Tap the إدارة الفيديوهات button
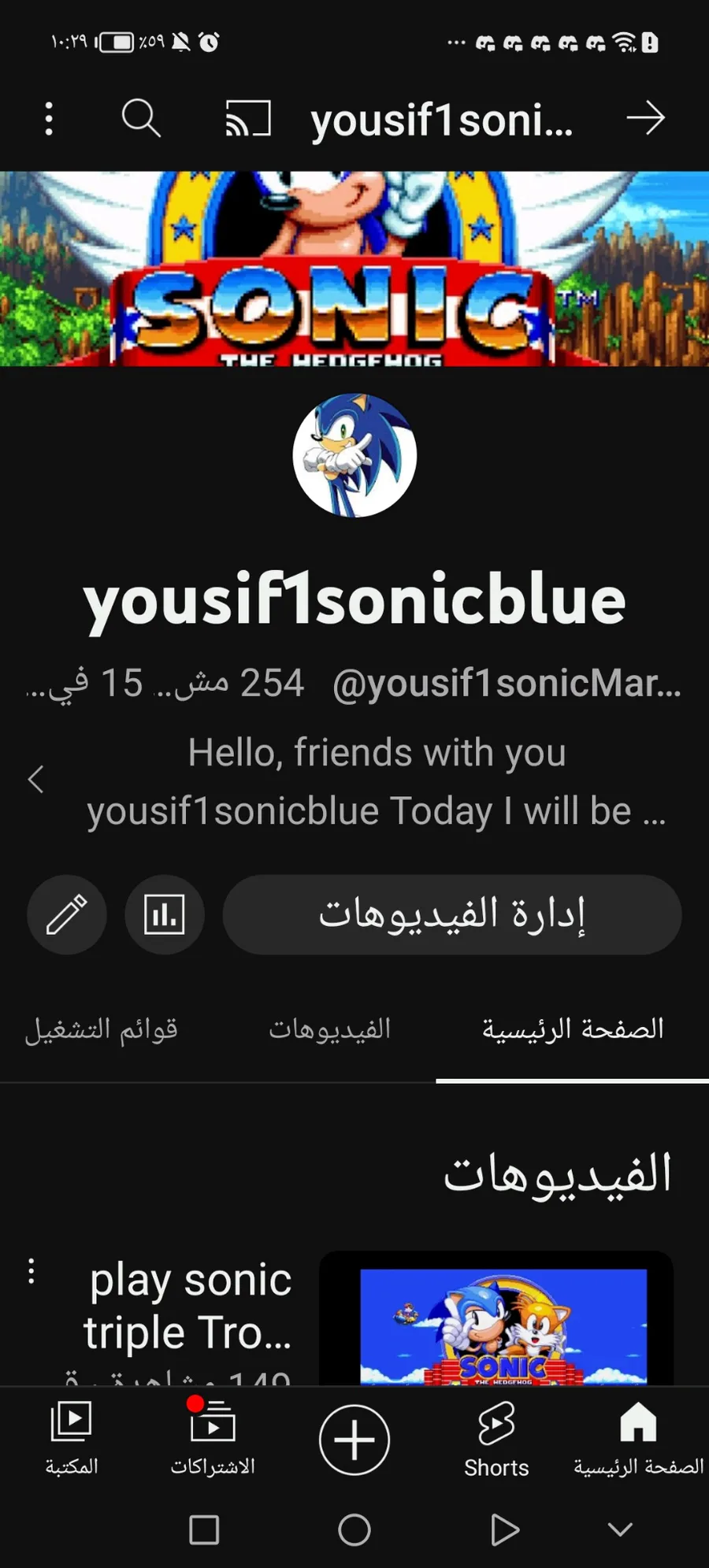709x1568 pixels. pyautogui.click(x=452, y=914)
